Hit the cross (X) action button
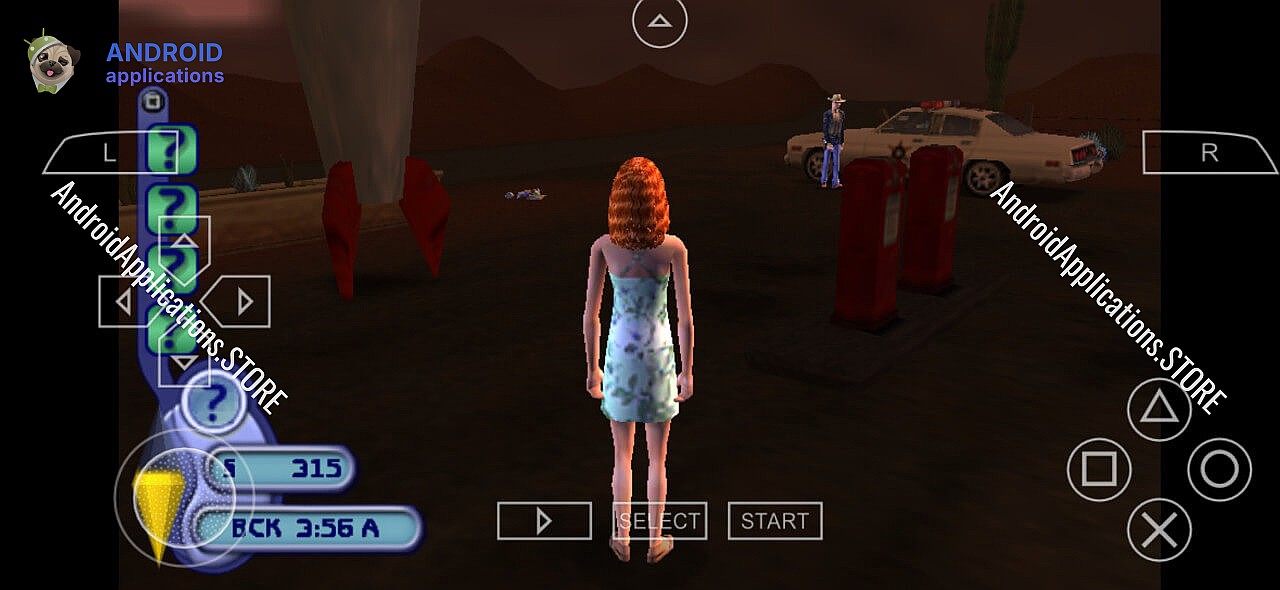Screen dimensions: 1280x590 1159,529
